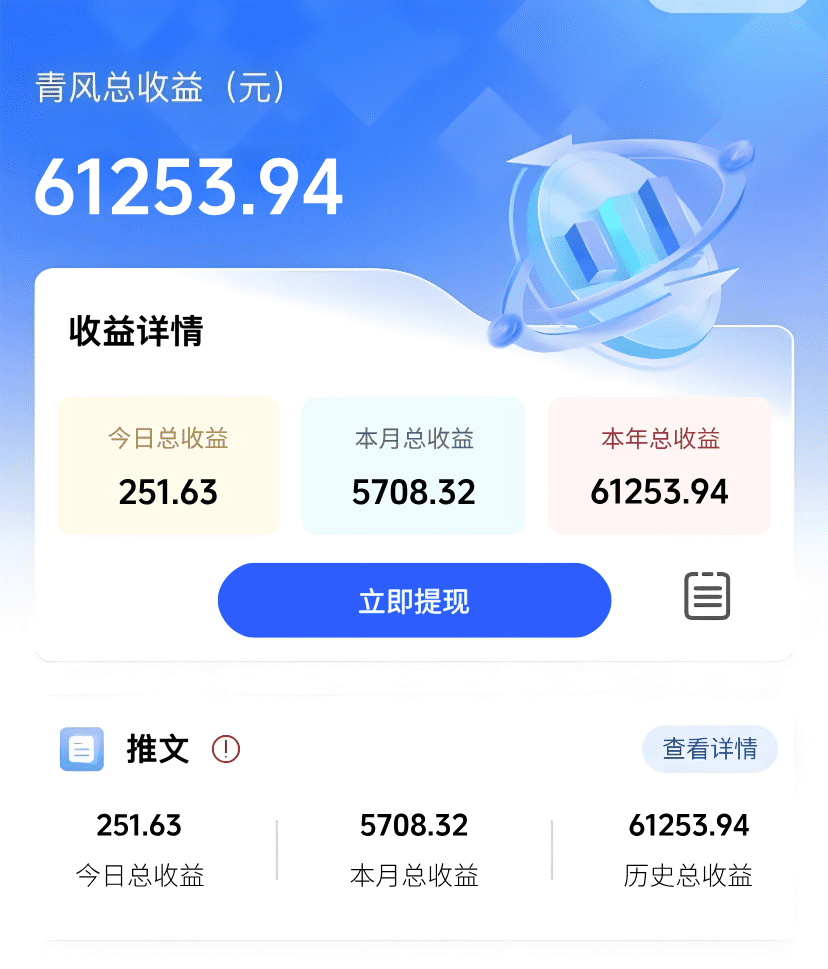Viewport: 828px width, 969px height.
Task: Select the 本月总收益 card showing 5708.32
Action: pyautogui.click(x=413, y=466)
